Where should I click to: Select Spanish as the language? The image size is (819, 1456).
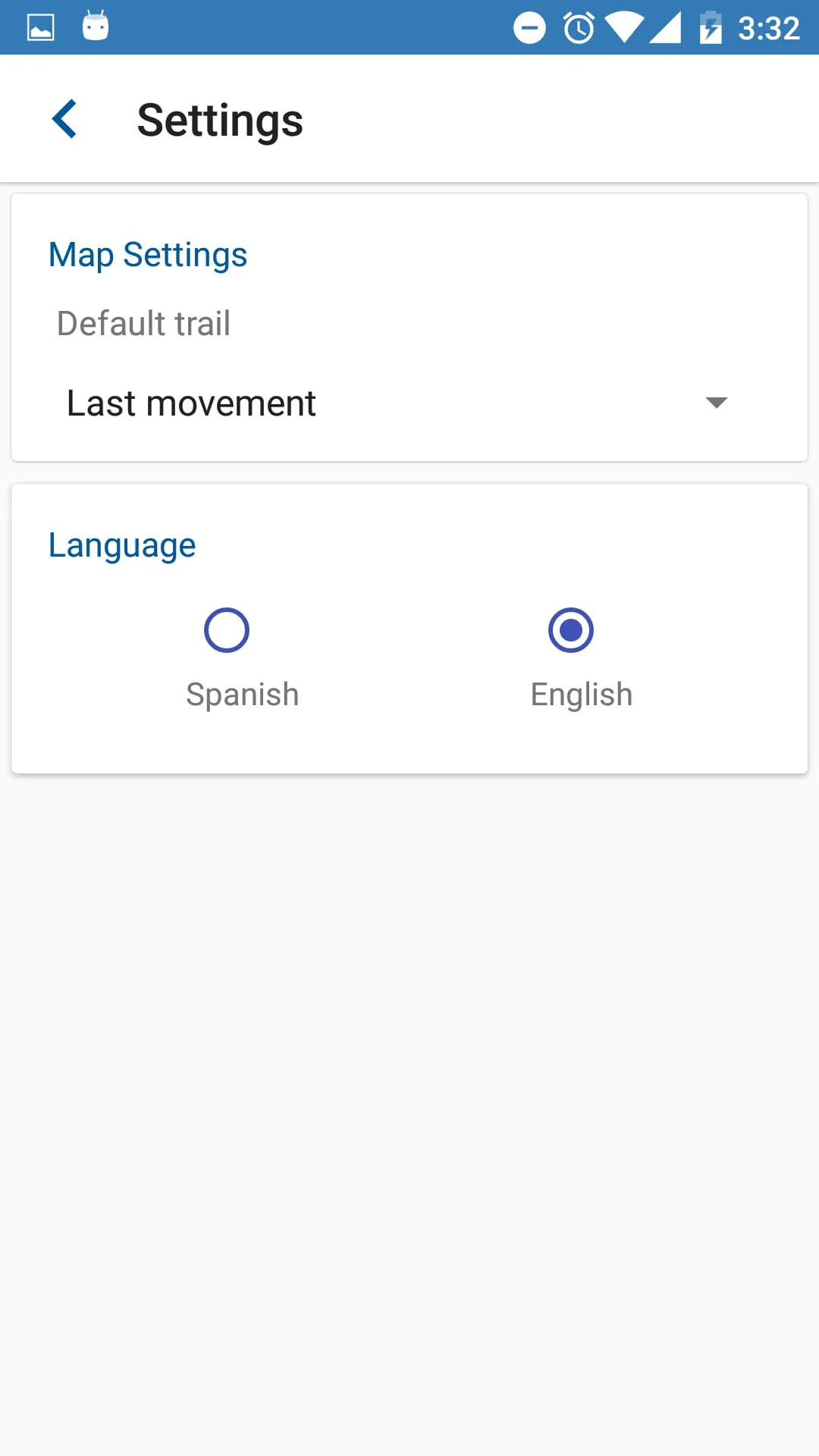tap(227, 630)
